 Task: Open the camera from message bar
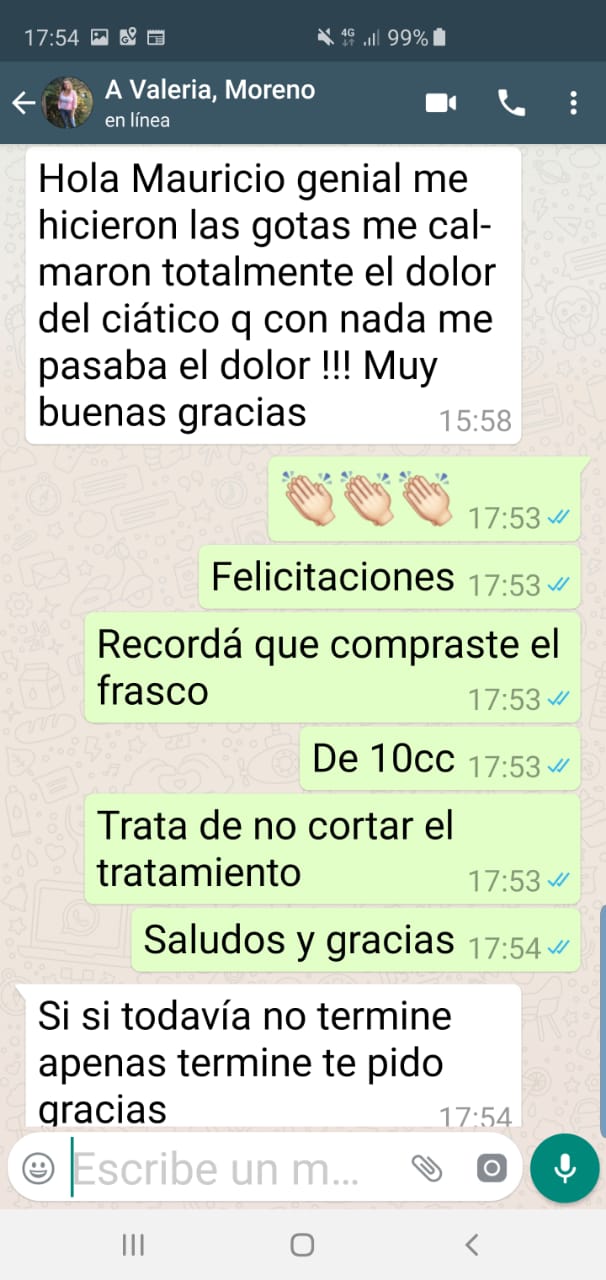tap(491, 1168)
